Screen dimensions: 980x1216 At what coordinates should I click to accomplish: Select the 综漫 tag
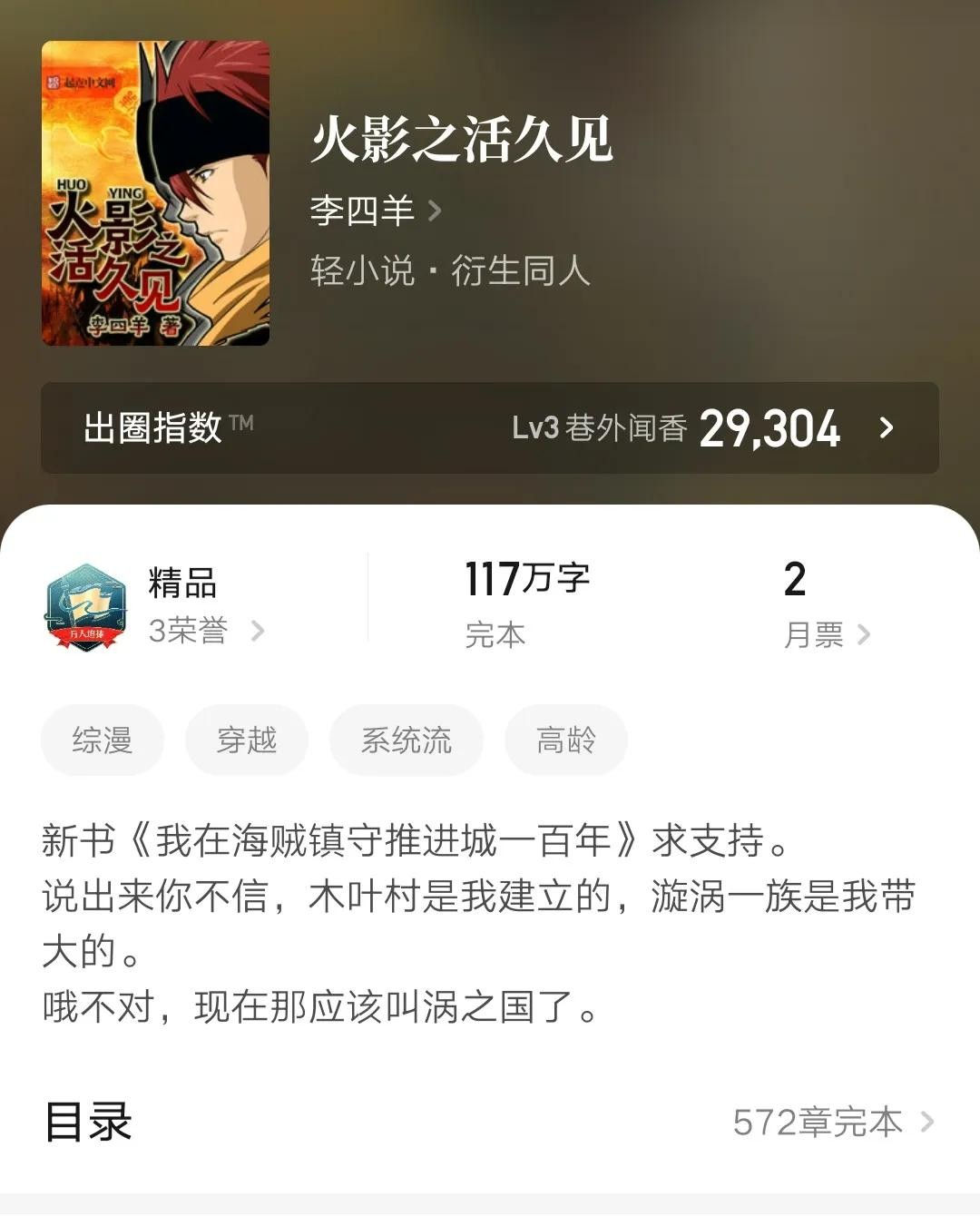103,740
